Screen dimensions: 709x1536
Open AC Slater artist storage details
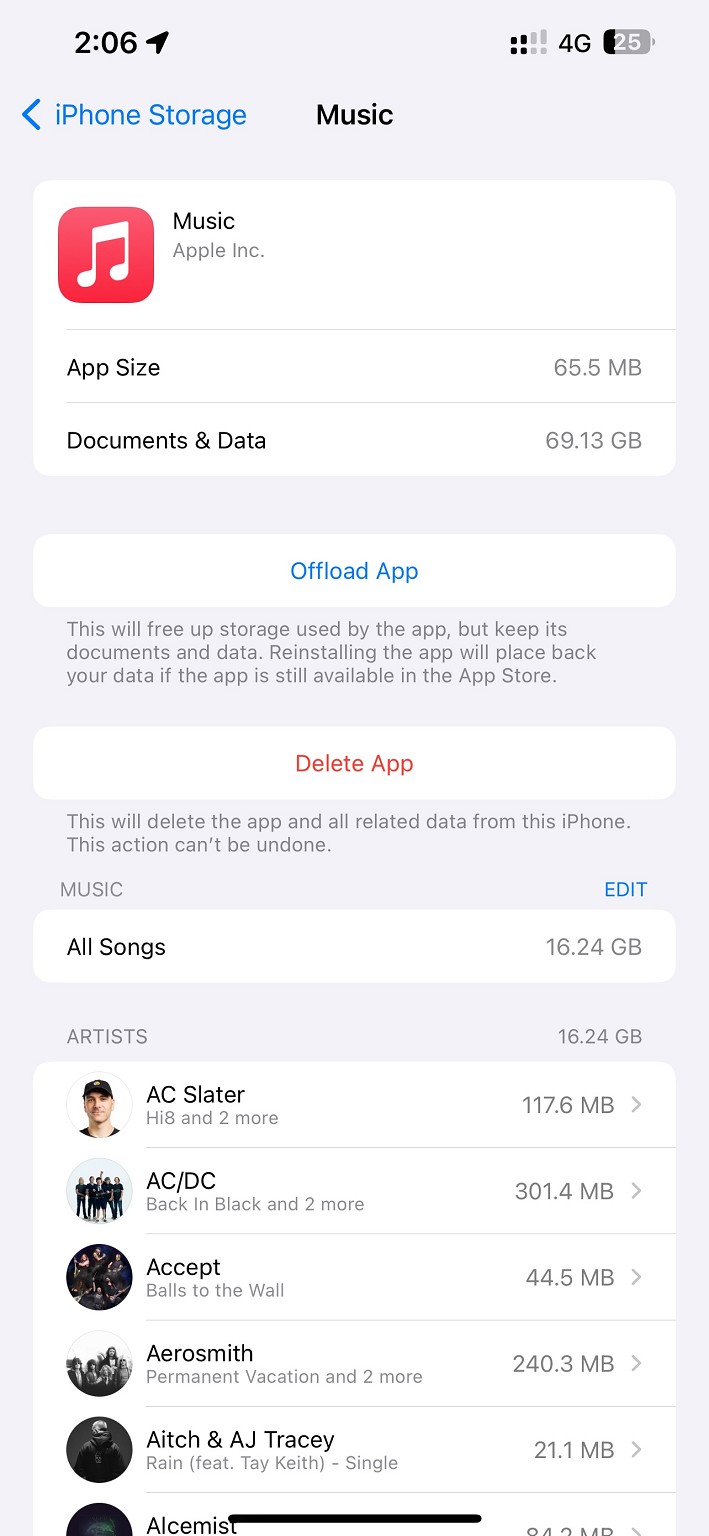coord(354,1105)
